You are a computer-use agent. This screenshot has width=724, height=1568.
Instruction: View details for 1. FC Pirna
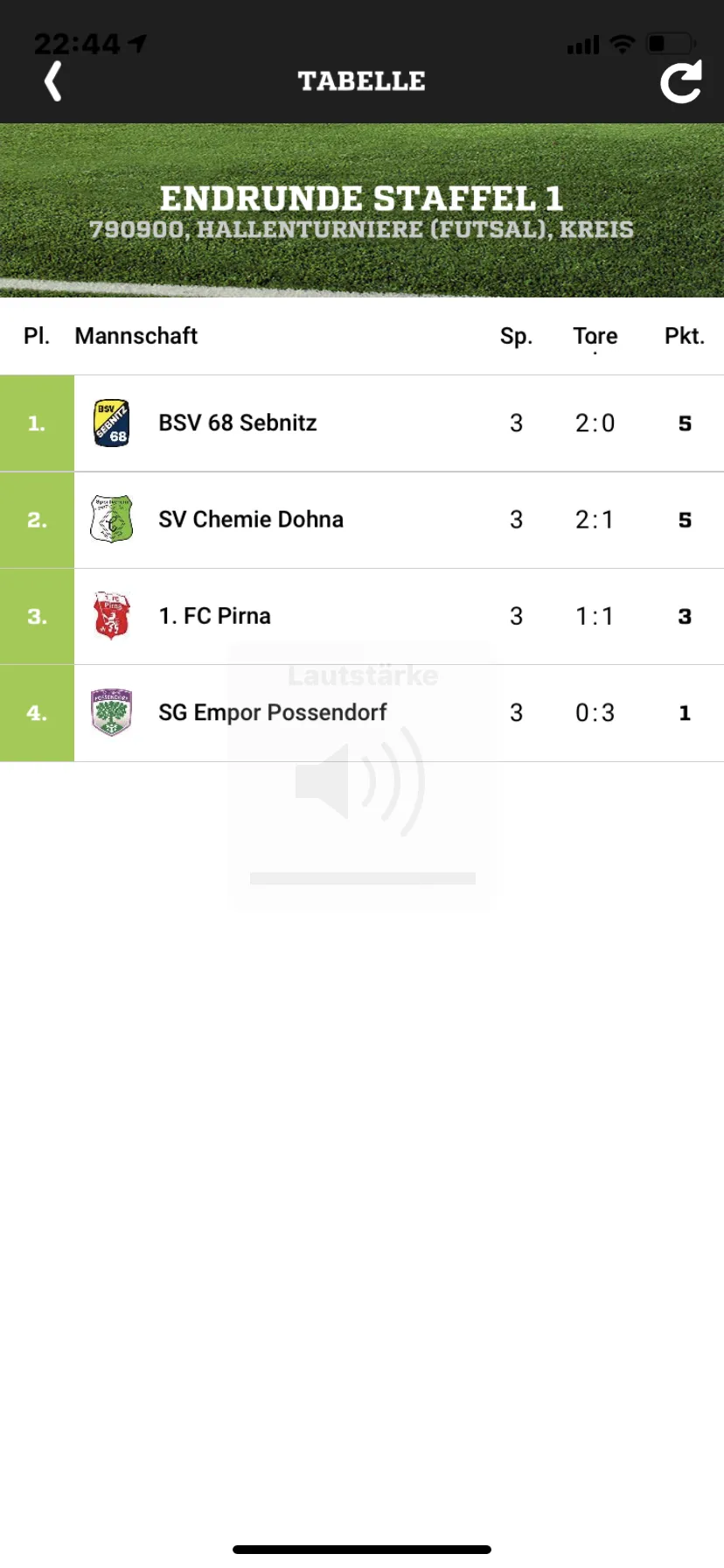tap(215, 616)
